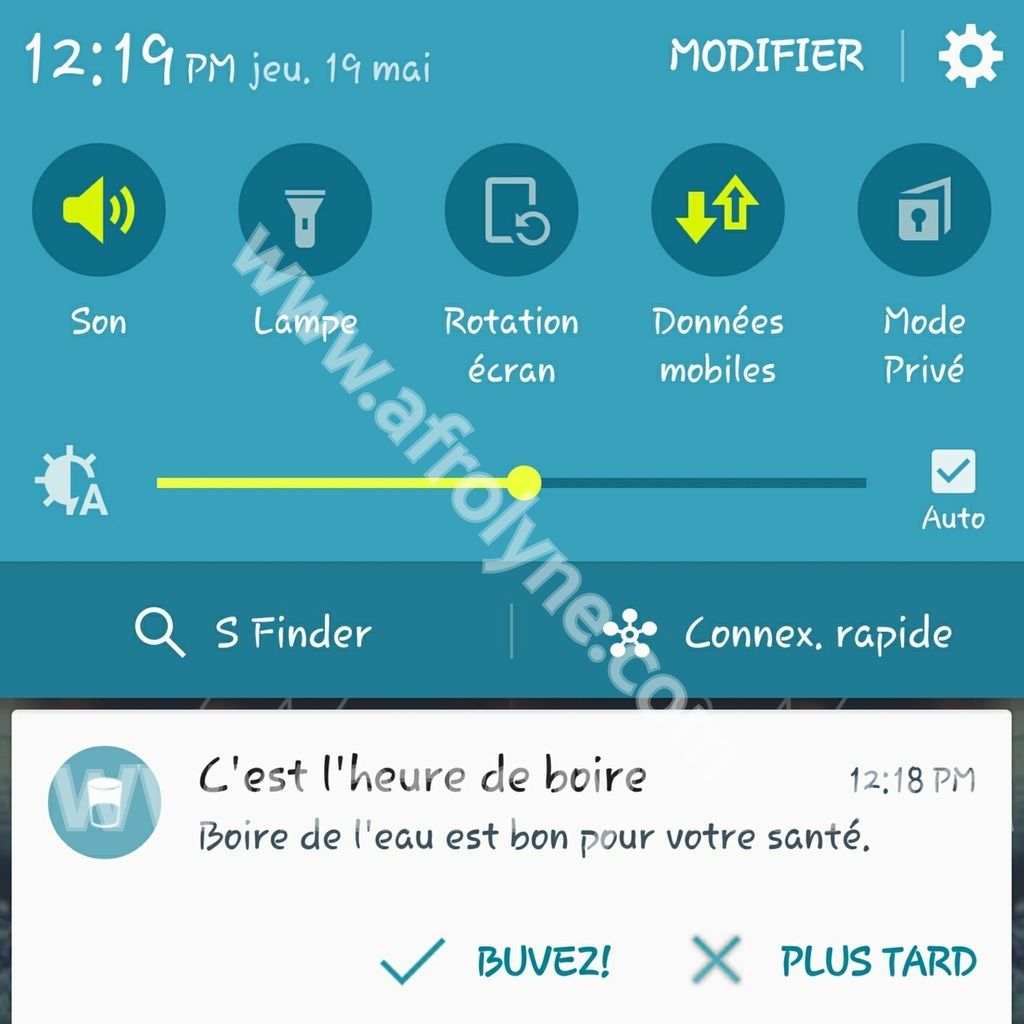Open settings via the gear icon
Image resolution: width=1024 pixels, height=1024 pixels.
(x=970, y=57)
